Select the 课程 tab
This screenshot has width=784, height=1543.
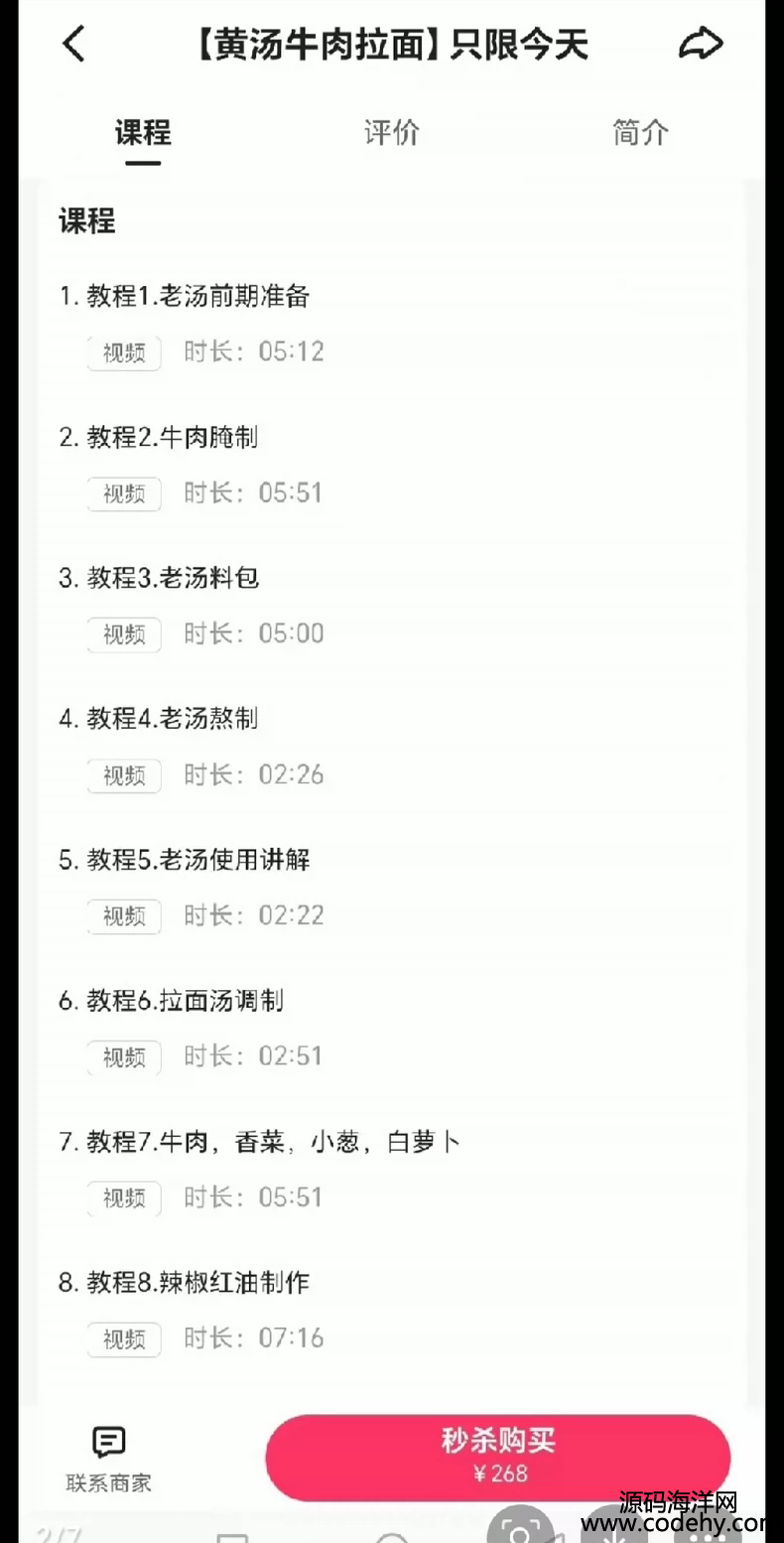(143, 132)
